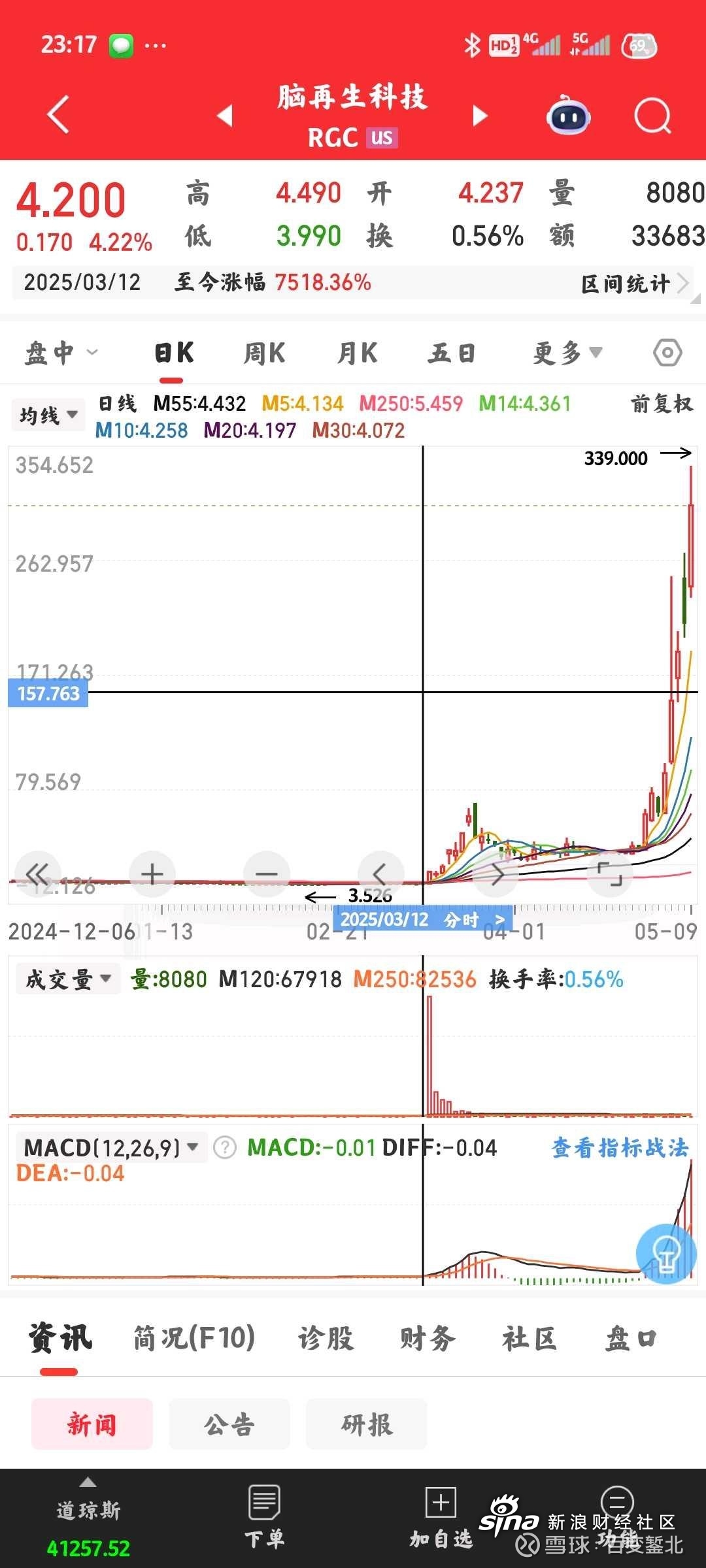Open 区间统计 range statistics
This screenshot has width=706, height=1568.
(x=634, y=284)
